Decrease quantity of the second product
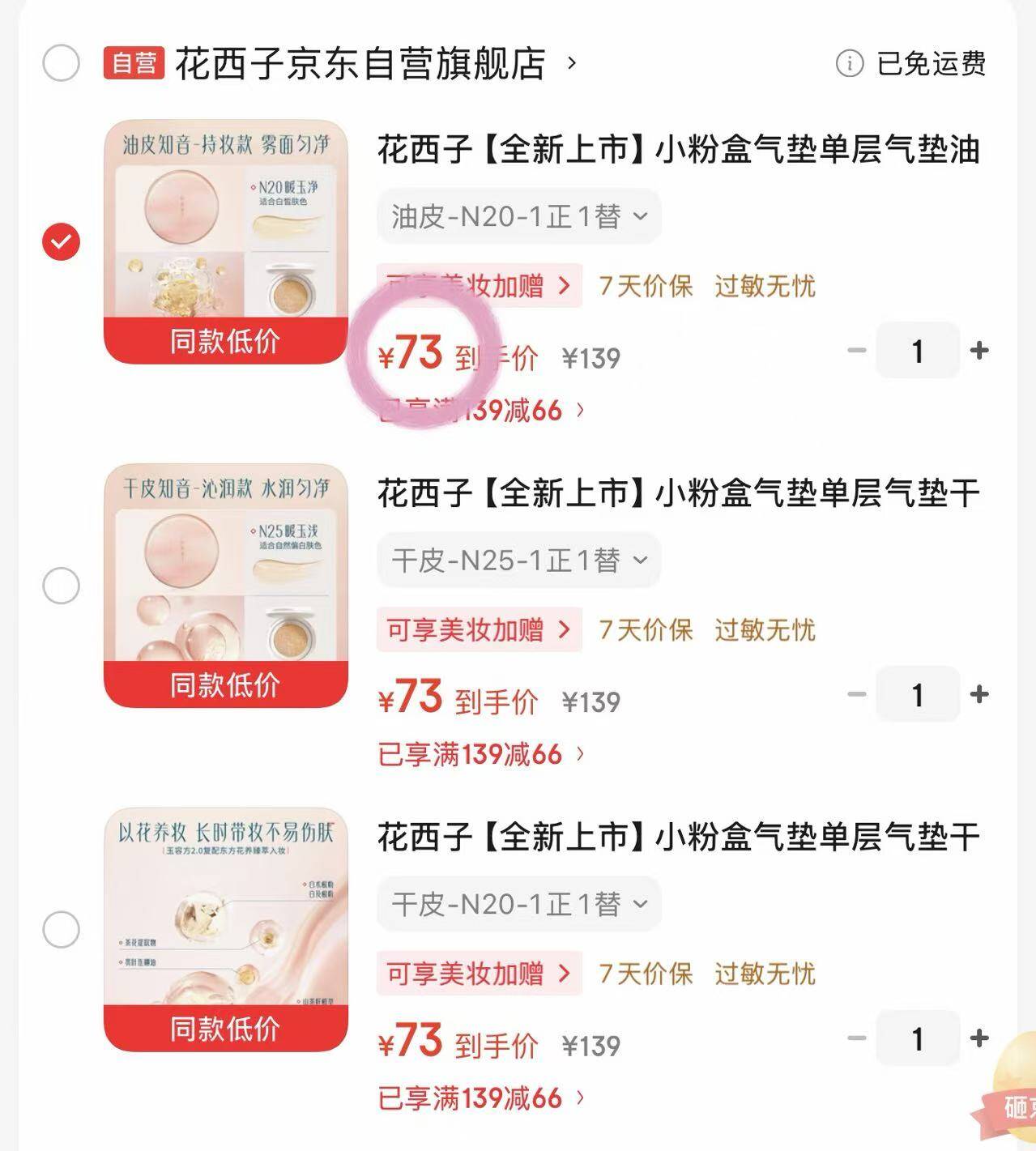 coord(855,695)
